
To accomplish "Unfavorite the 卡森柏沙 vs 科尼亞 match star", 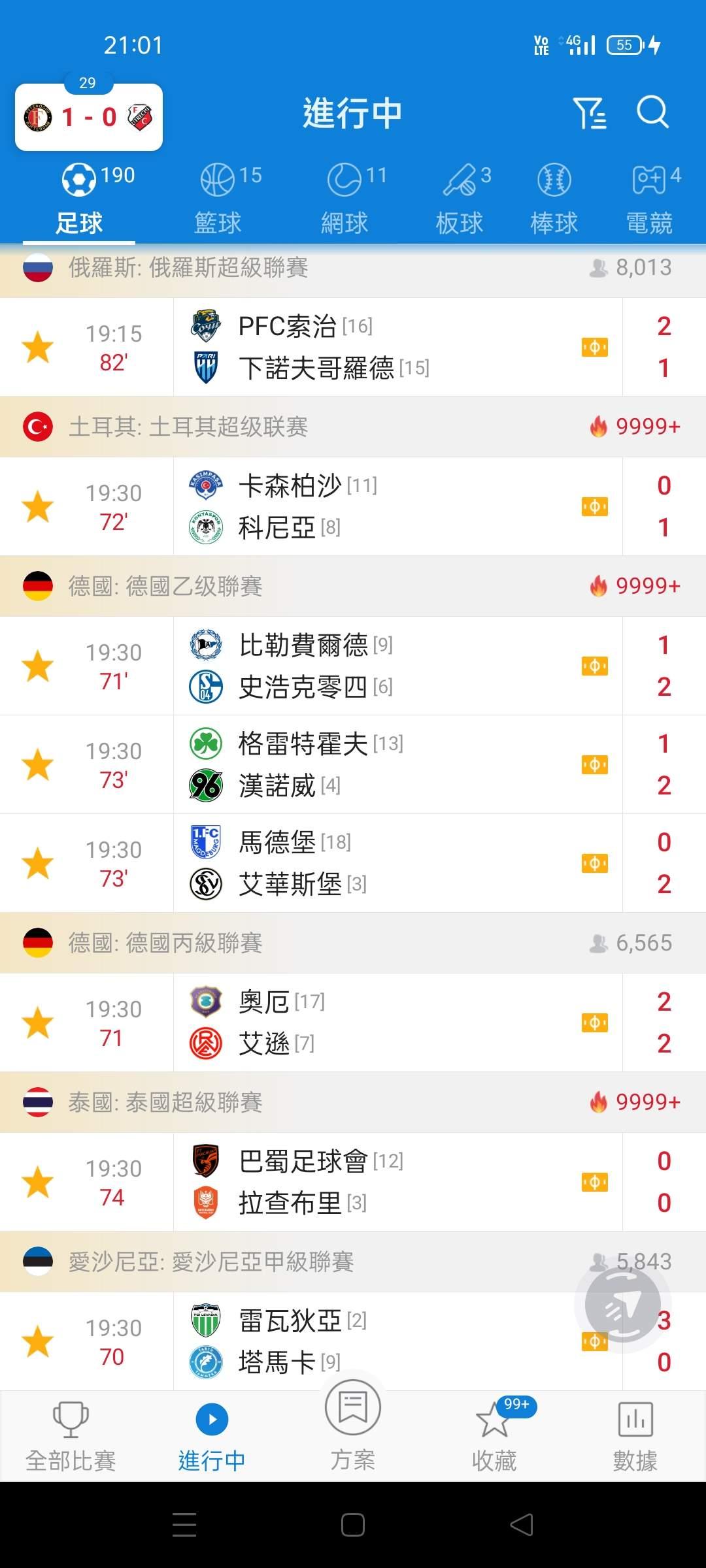I will (38, 507).
